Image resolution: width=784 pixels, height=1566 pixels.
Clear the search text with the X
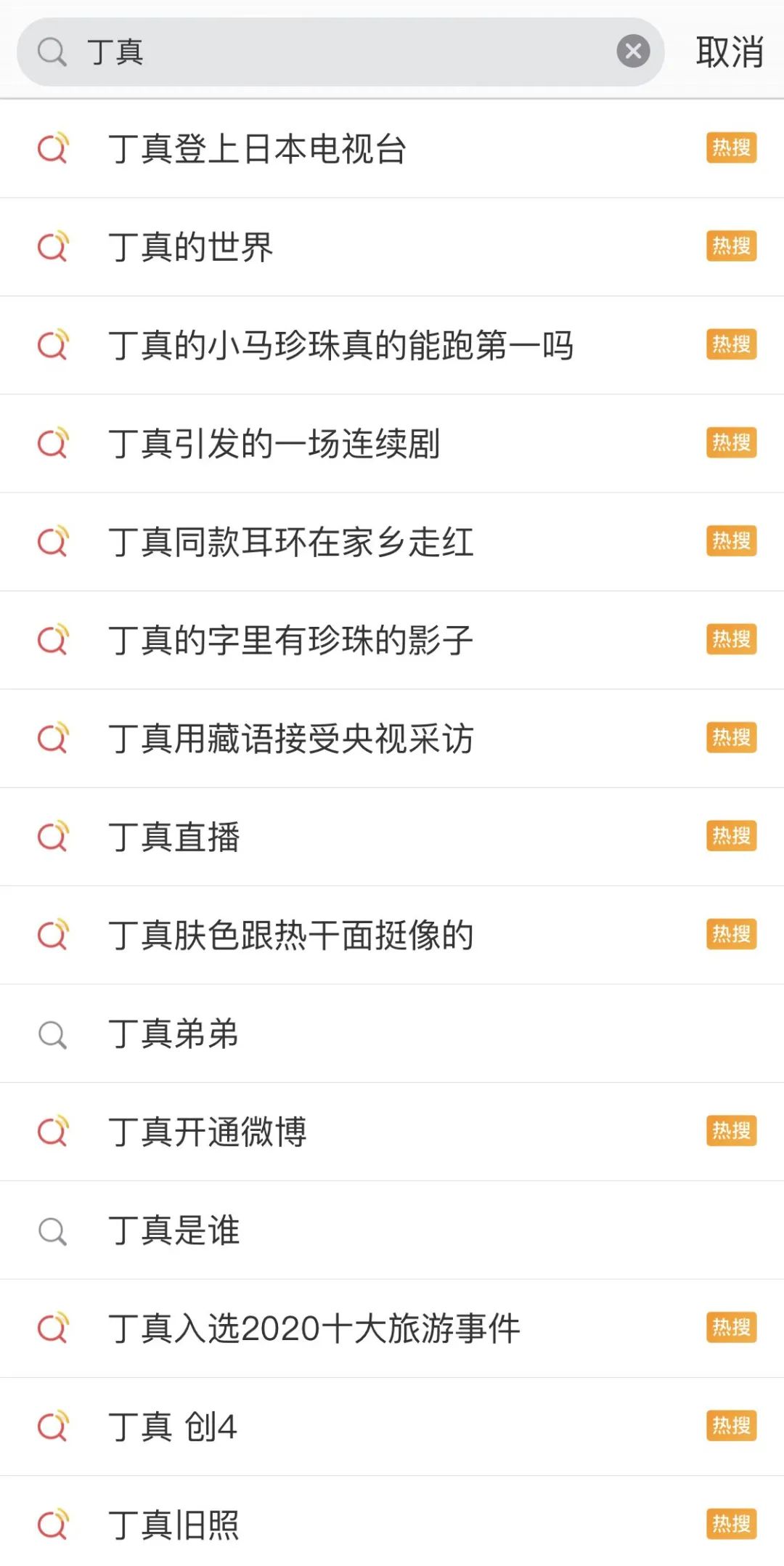[x=633, y=52]
